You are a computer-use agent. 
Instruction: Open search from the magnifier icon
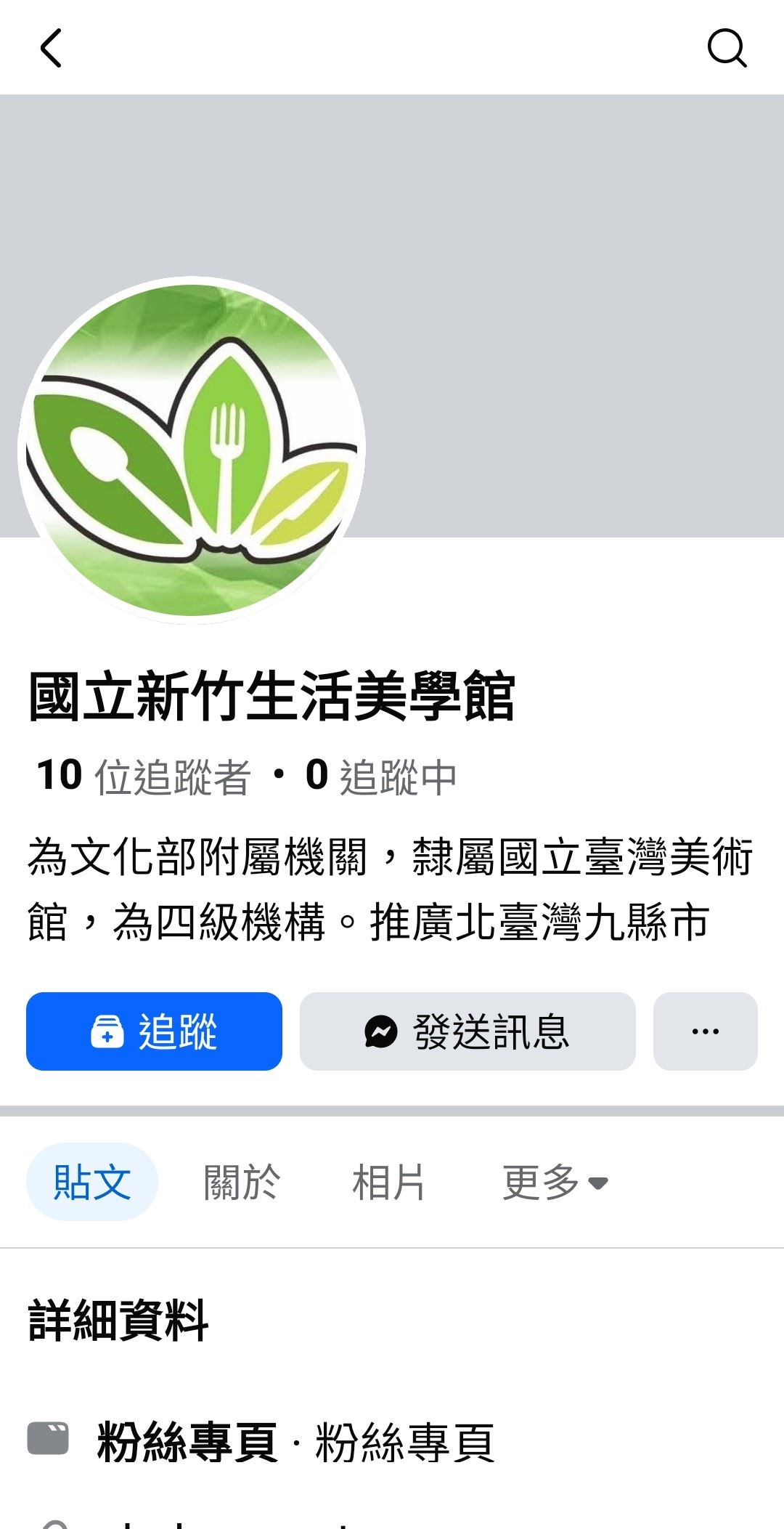click(727, 49)
